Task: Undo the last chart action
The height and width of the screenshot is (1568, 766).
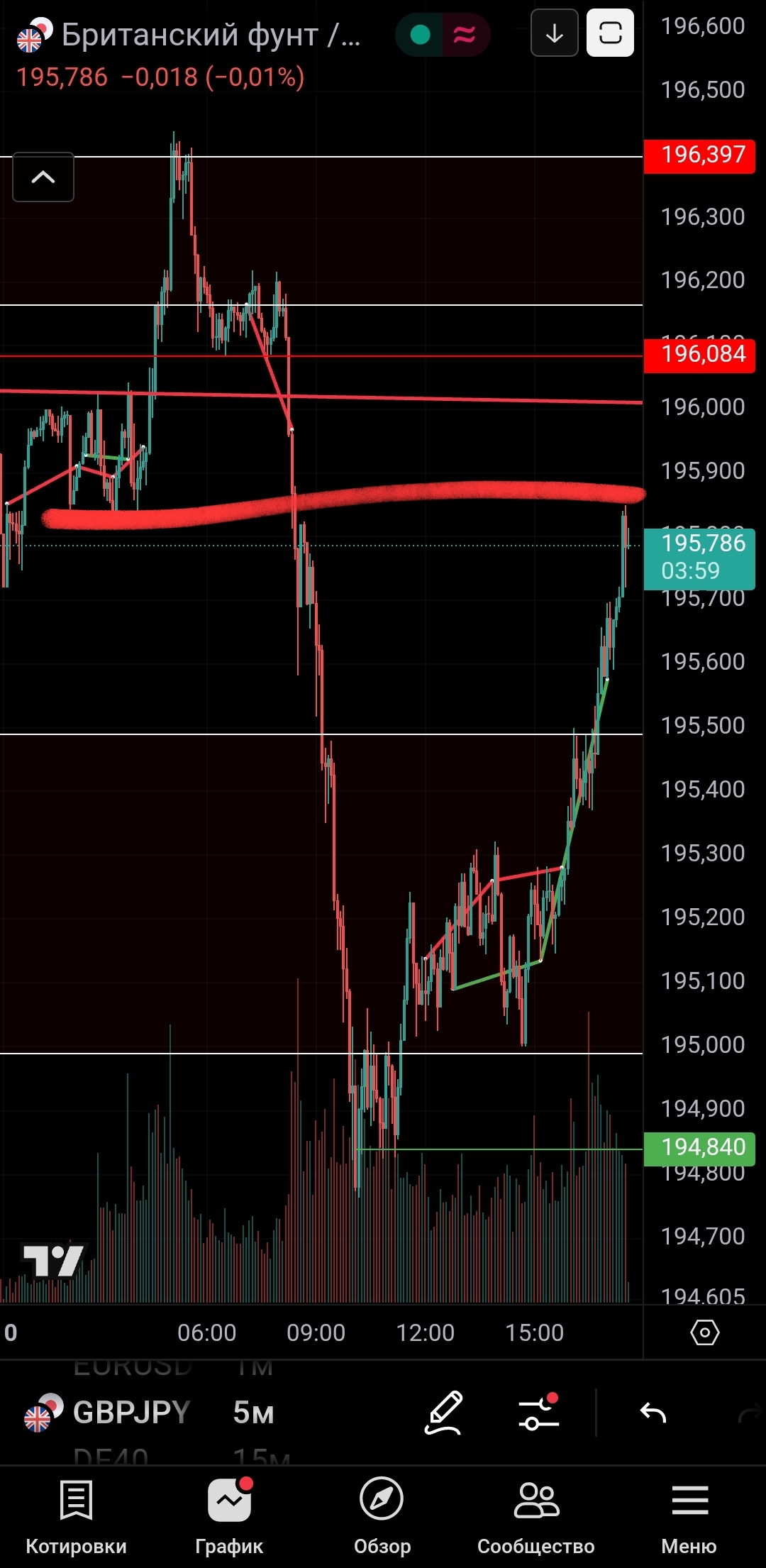Action: (x=653, y=1413)
